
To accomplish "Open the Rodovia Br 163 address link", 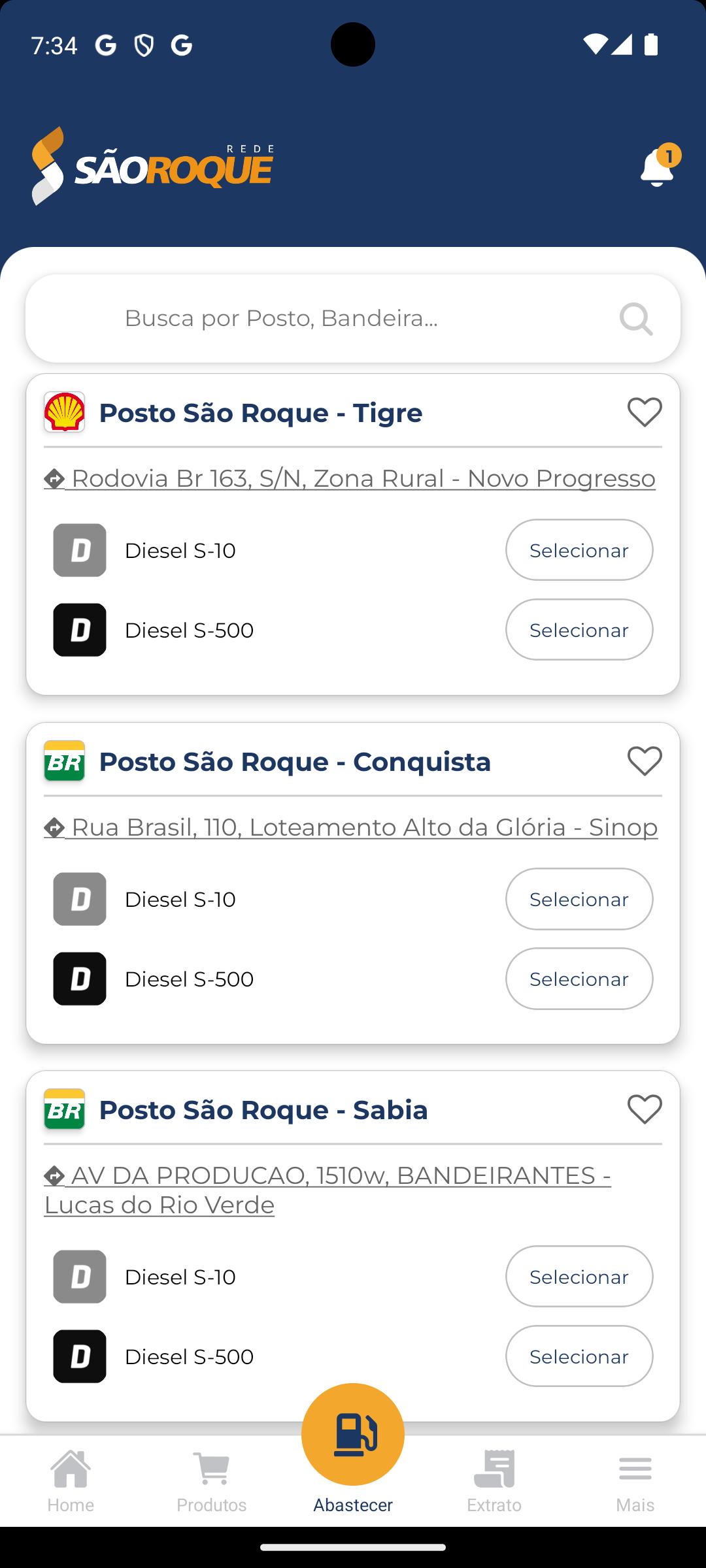I will pyautogui.click(x=350, y=478).
